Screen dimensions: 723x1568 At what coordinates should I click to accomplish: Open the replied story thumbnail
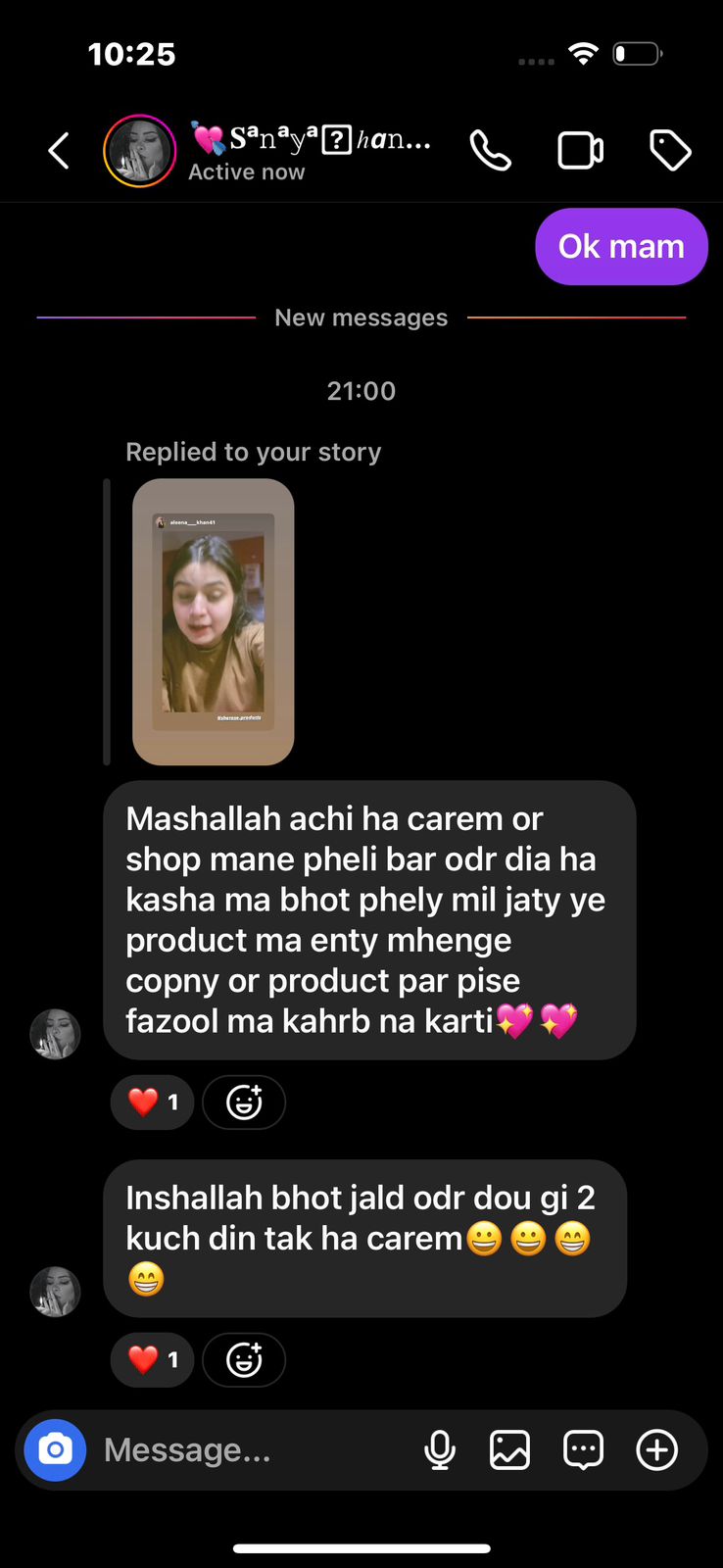click(x=214, y=621)
